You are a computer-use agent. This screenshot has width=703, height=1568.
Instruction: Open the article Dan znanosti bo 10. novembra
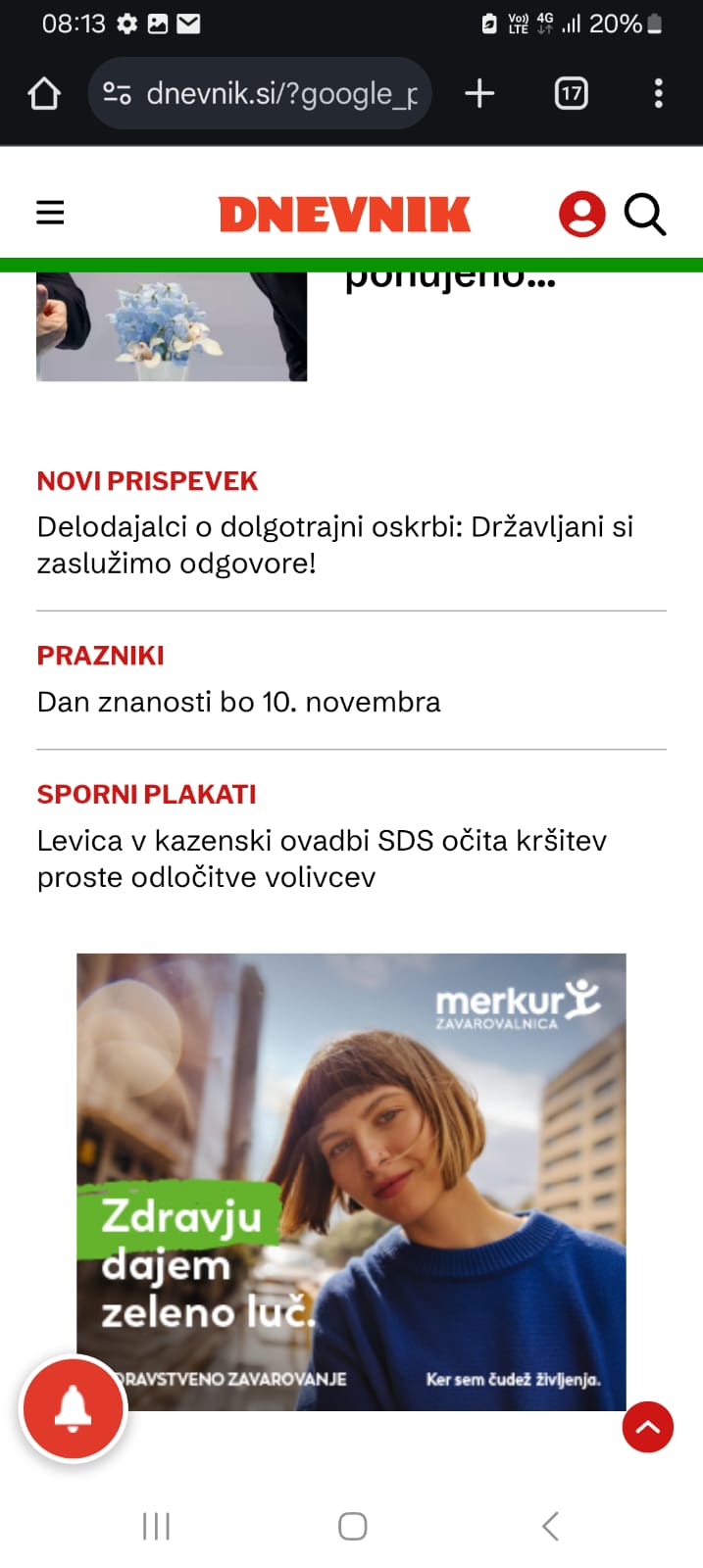click(238, 702)
